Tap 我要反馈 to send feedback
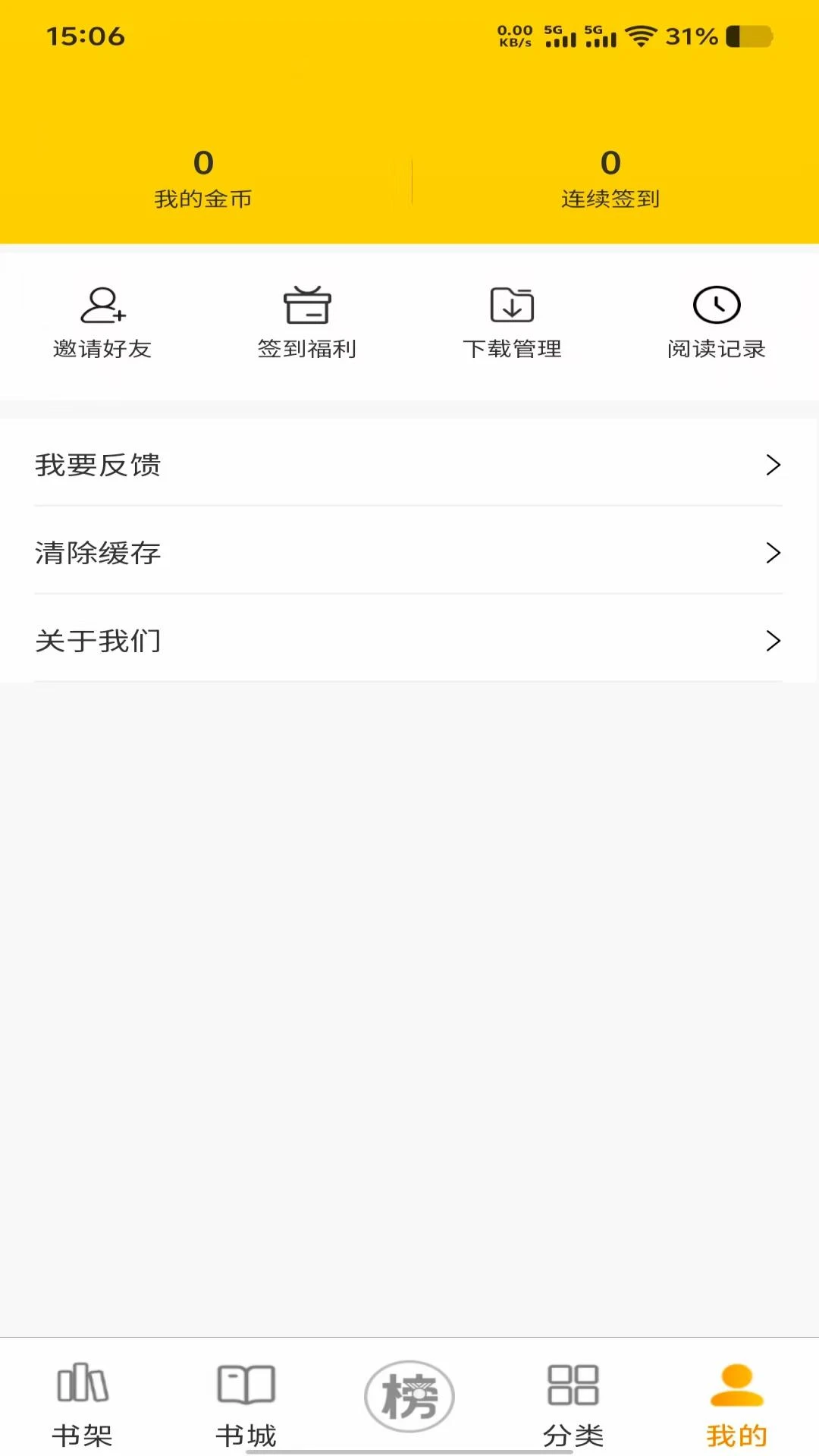Image resolution: width=819 pixels, height=1456 pixels. click(x=97, y=465)
